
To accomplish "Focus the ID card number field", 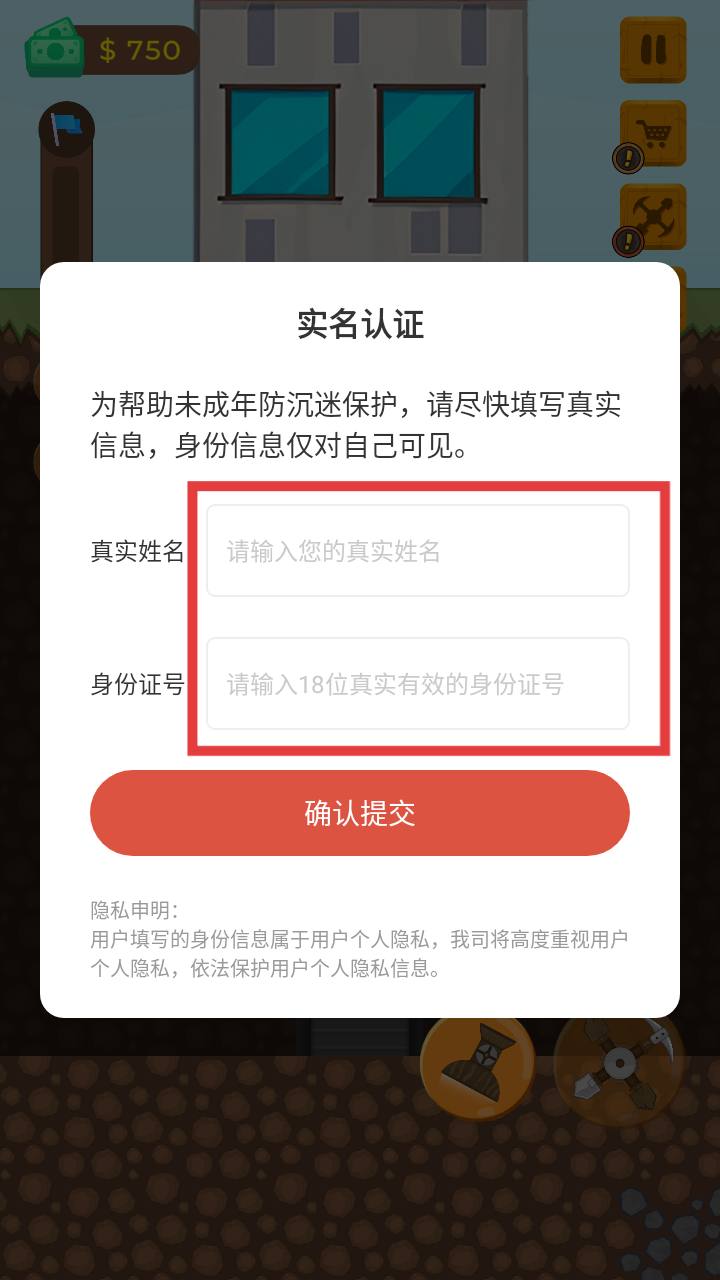I will (x=417, y=684).
